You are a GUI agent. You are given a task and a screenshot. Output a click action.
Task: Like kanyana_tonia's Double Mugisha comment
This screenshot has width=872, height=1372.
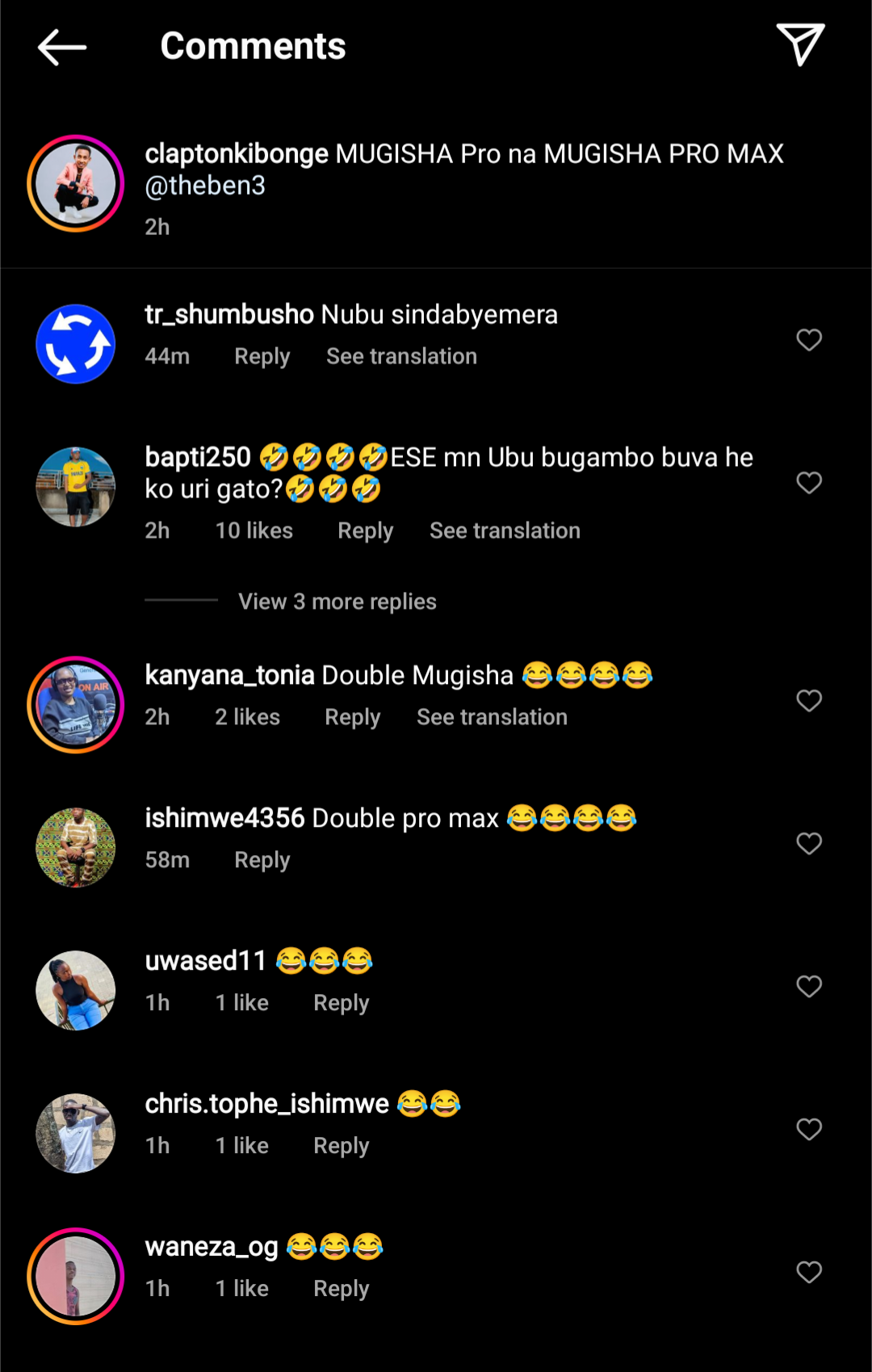point(809,701)
